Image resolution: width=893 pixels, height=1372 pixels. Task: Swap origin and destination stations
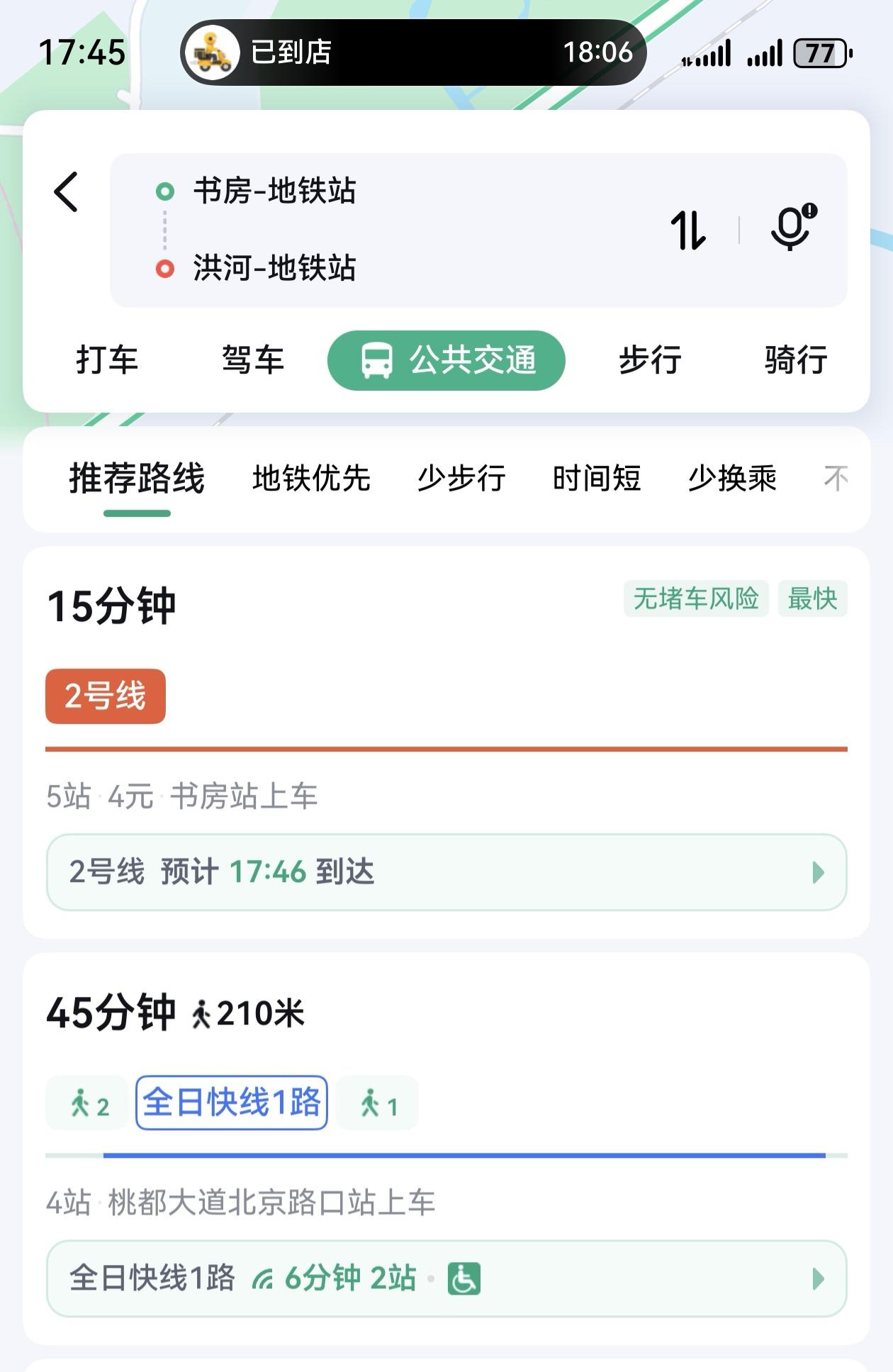pos(688,230)
